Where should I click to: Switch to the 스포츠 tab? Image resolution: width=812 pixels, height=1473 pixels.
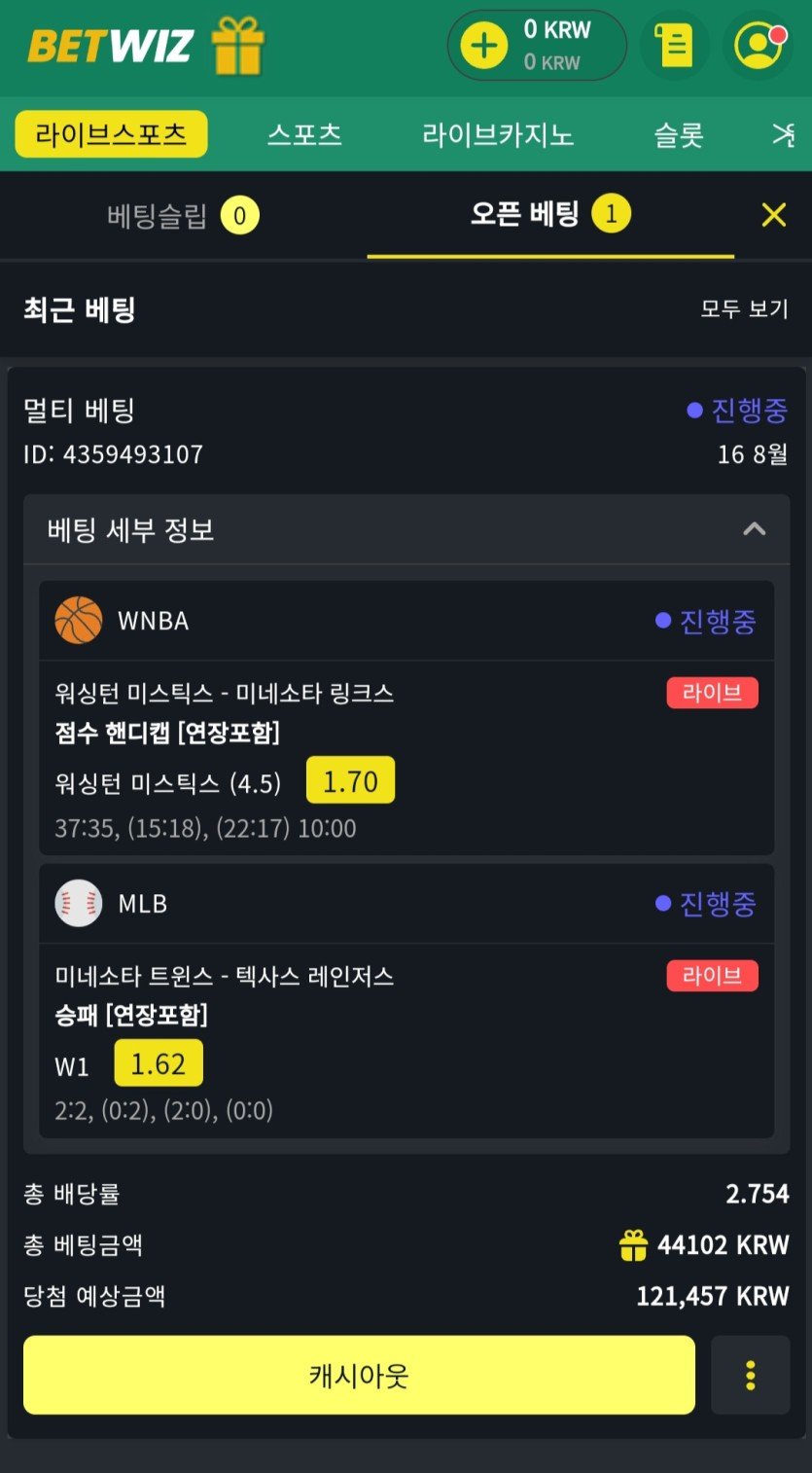304,134
